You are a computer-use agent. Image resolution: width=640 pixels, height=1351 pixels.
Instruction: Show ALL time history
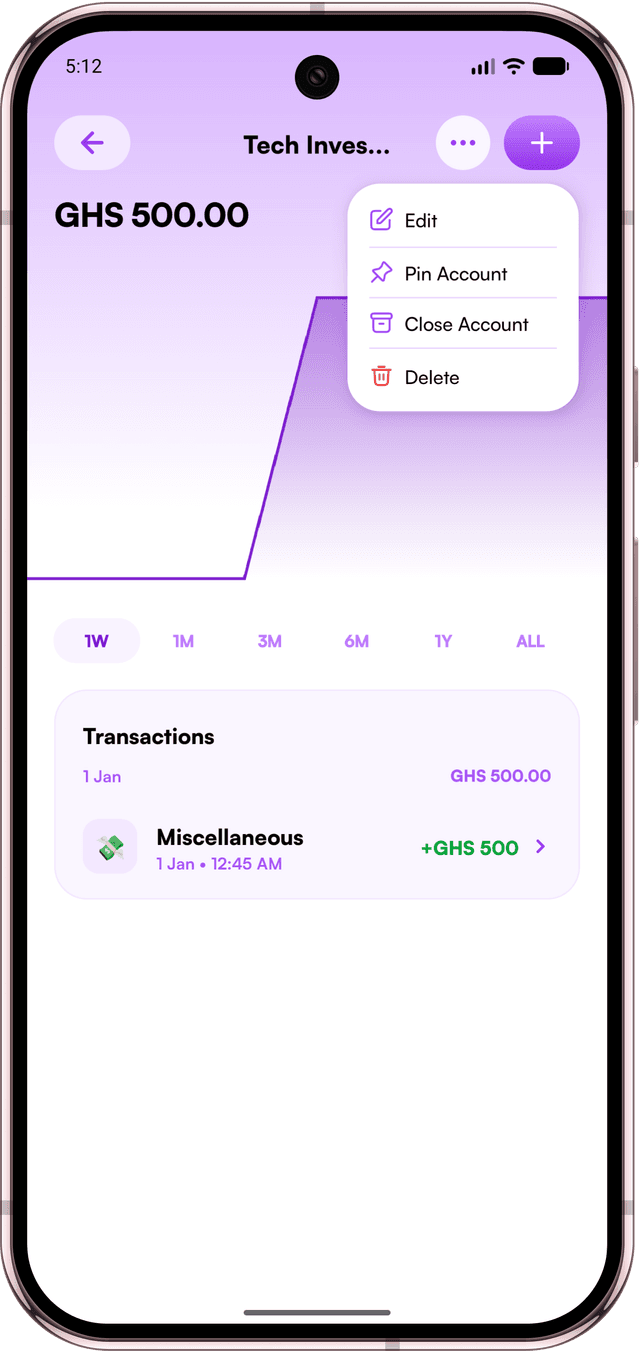coord(530,641)
